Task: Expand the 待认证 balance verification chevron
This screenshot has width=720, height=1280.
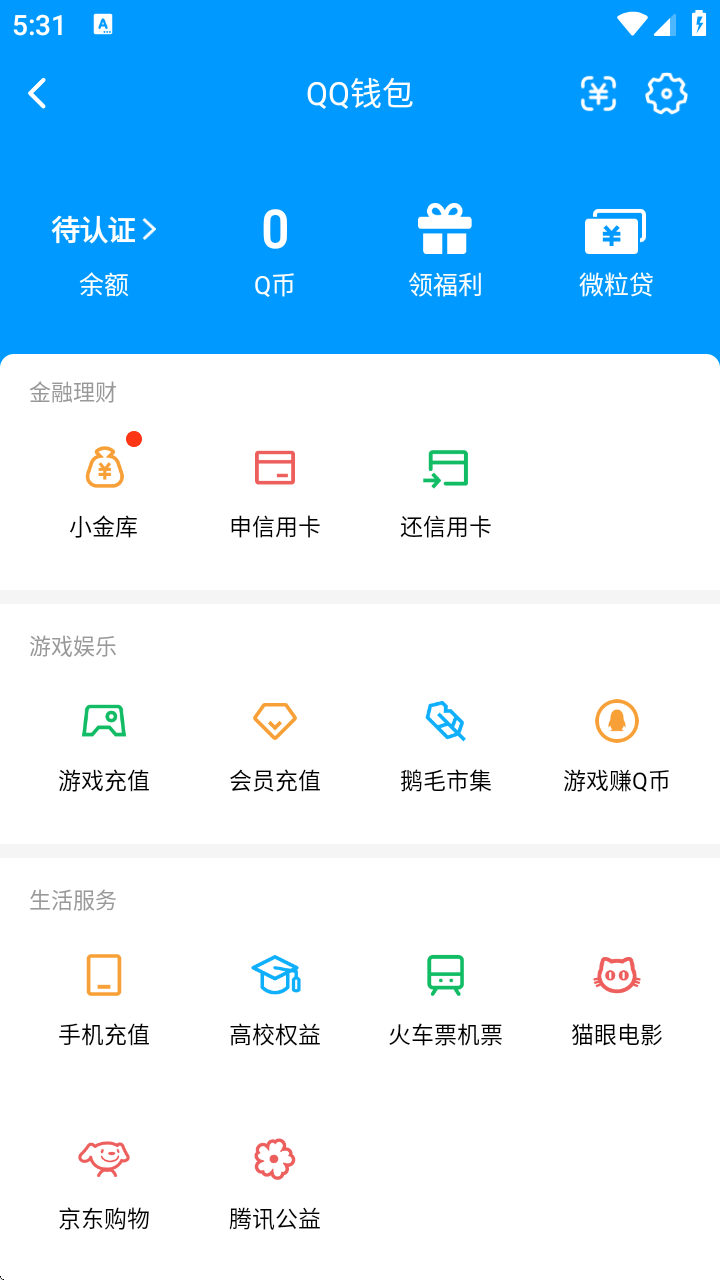Action: pos(103,230)
